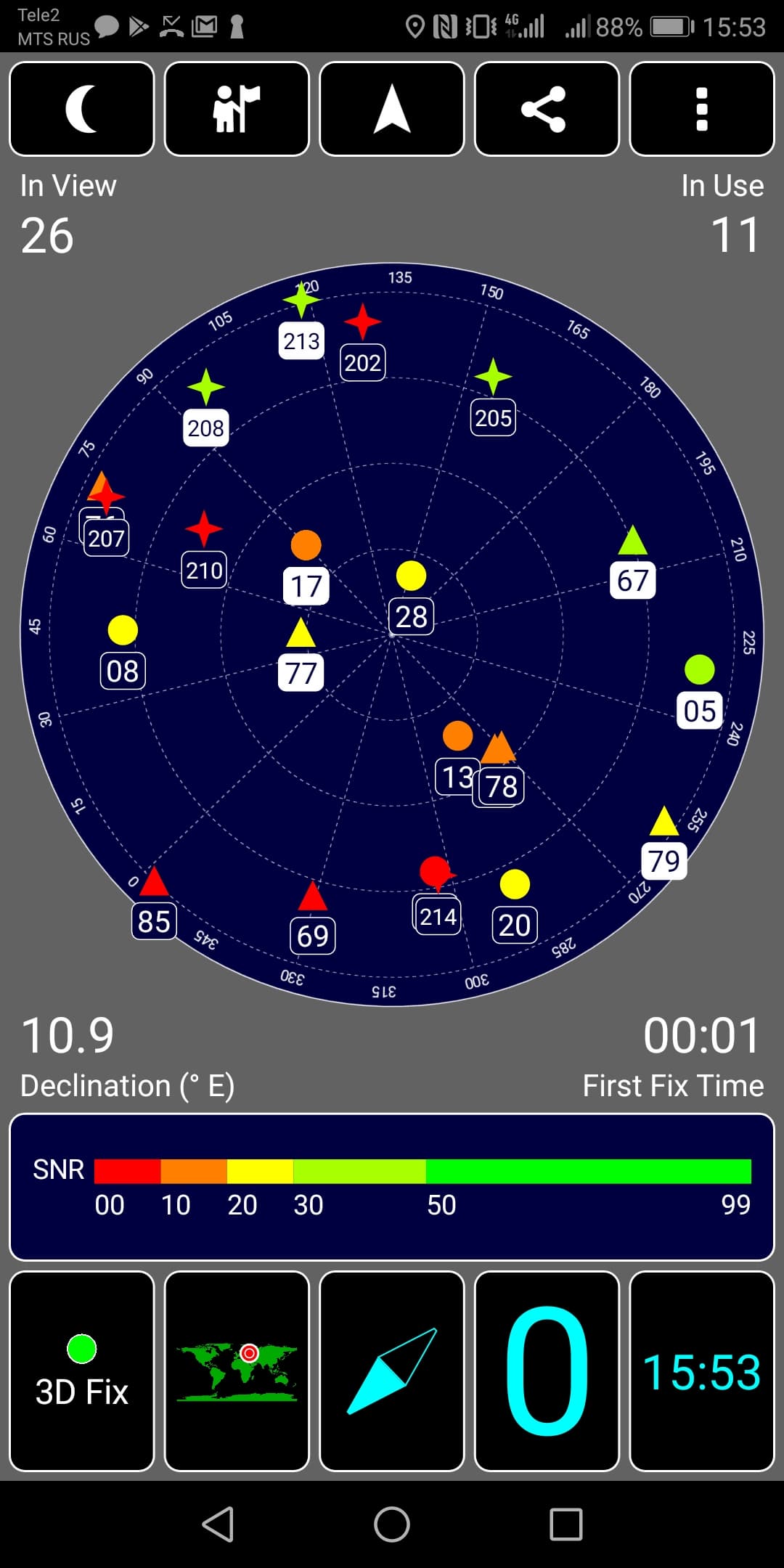Open the world map tile
Image resolution: width=784 pixels, height=1568 pixels.
pyautogui.click(x=237, y=1371)
